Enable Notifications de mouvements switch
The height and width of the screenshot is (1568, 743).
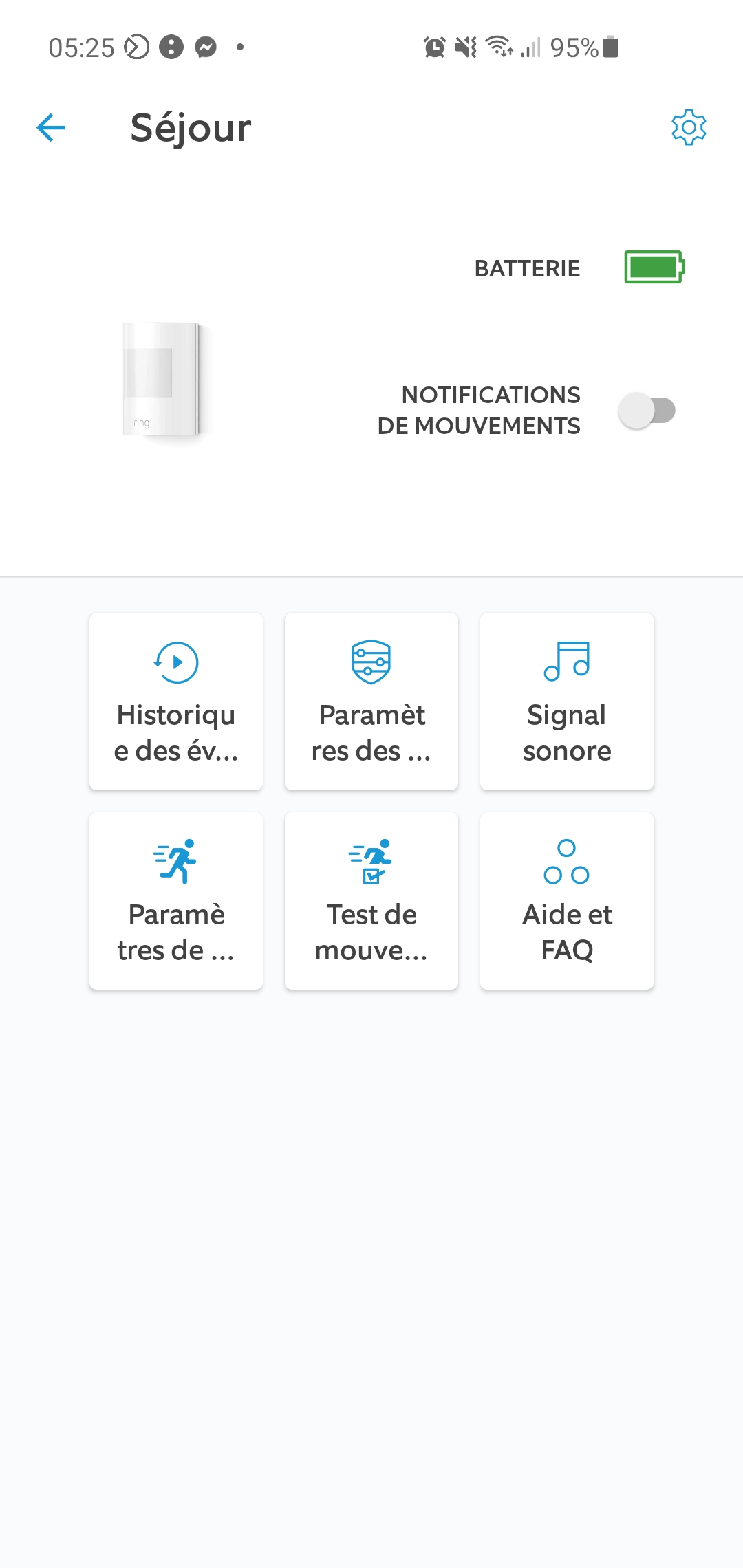click(647, 411)
